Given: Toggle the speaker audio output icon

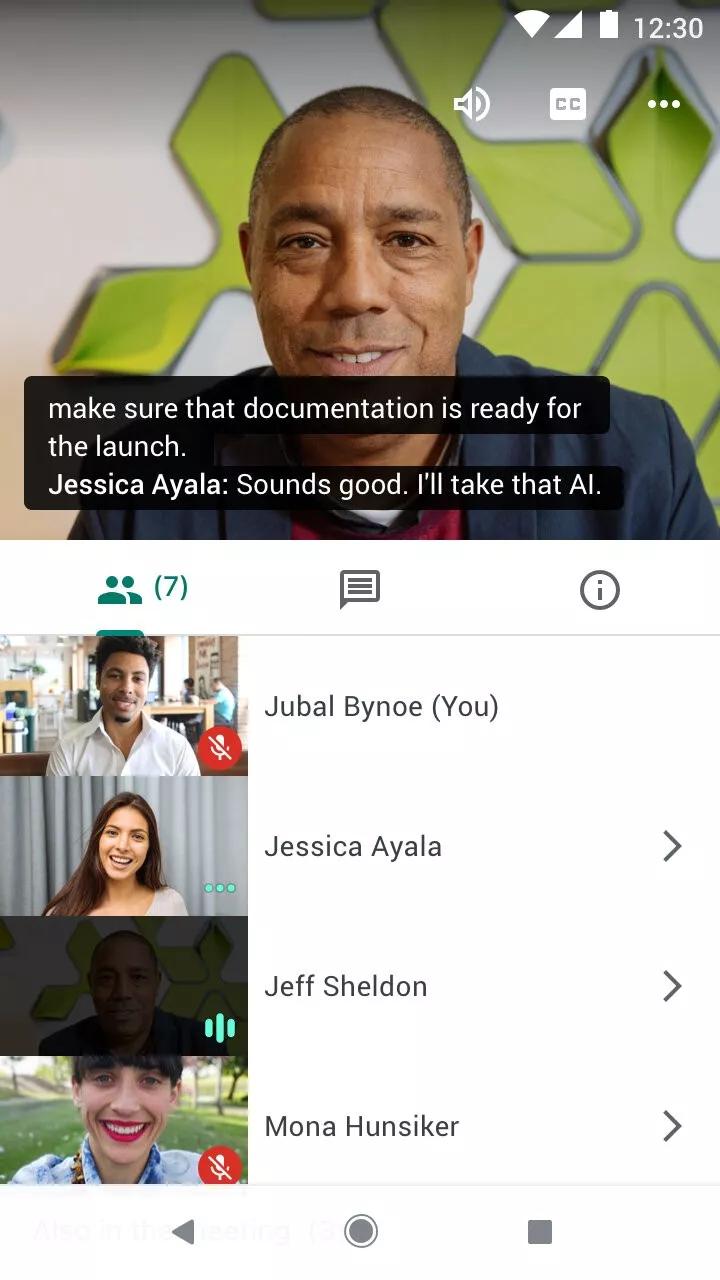Looking at the screenshot, I should coord(472,104).
